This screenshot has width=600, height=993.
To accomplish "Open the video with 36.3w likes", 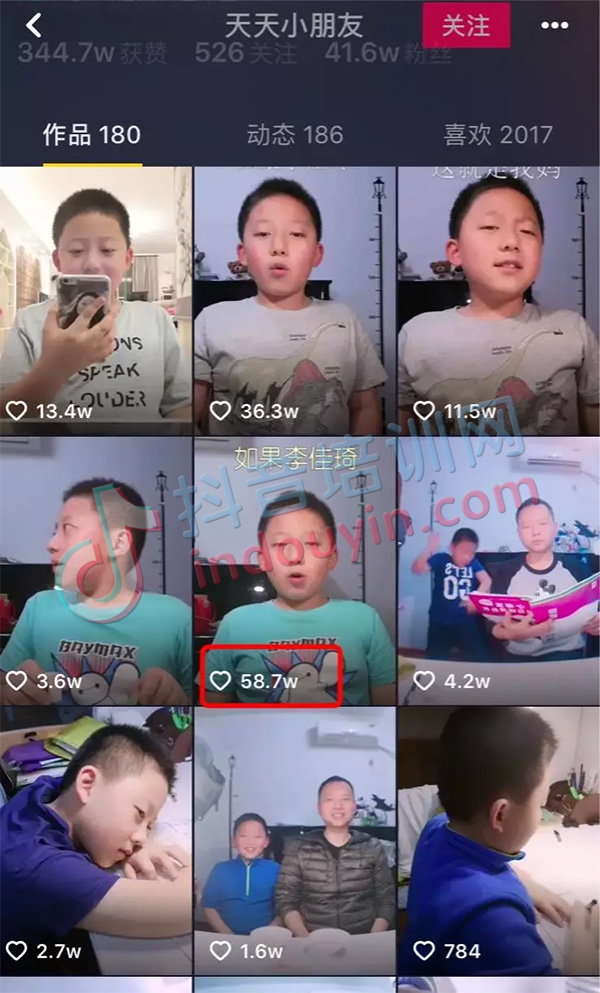I will tap(294, 300).
